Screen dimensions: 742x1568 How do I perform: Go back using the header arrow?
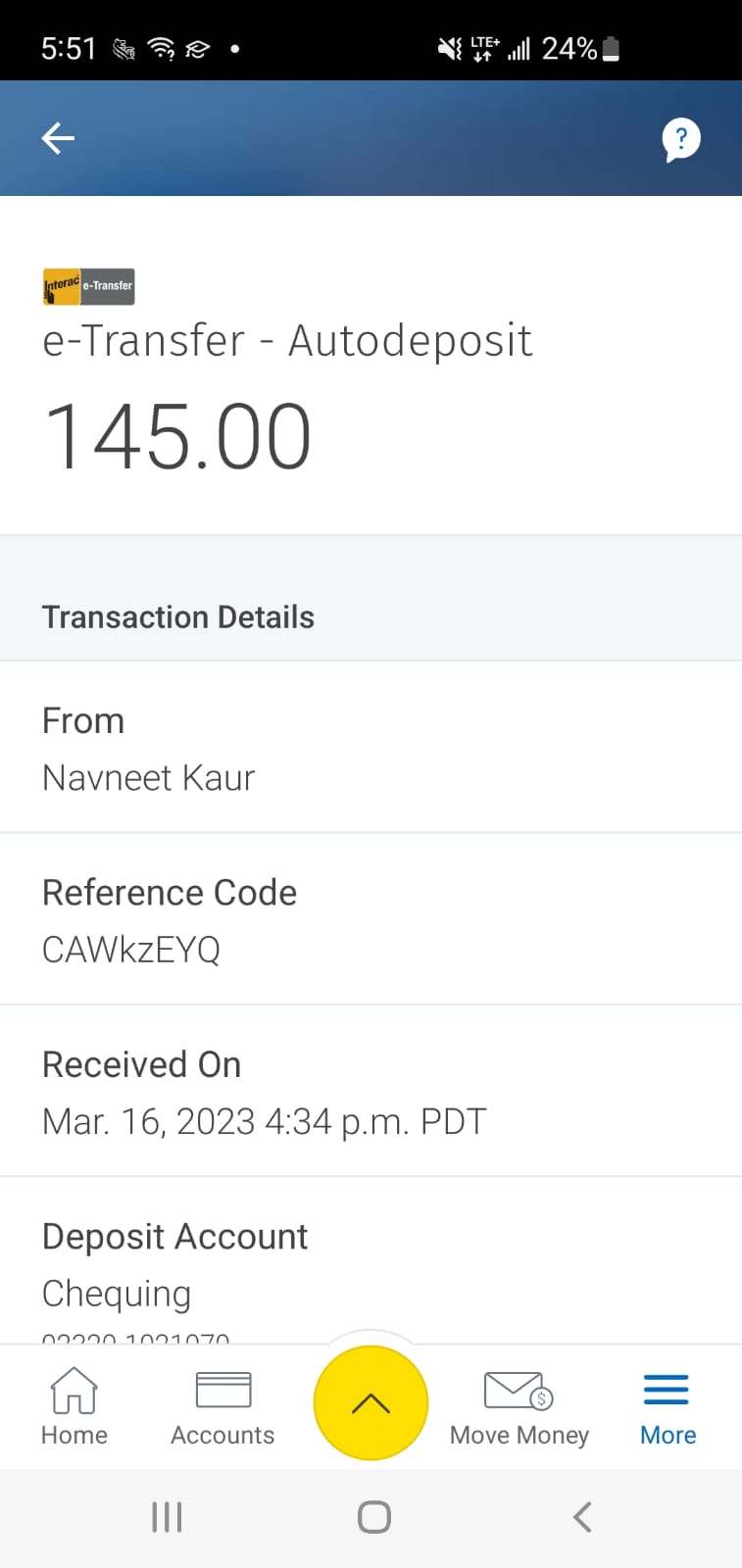pyautogui.click(x=58, y=138)
